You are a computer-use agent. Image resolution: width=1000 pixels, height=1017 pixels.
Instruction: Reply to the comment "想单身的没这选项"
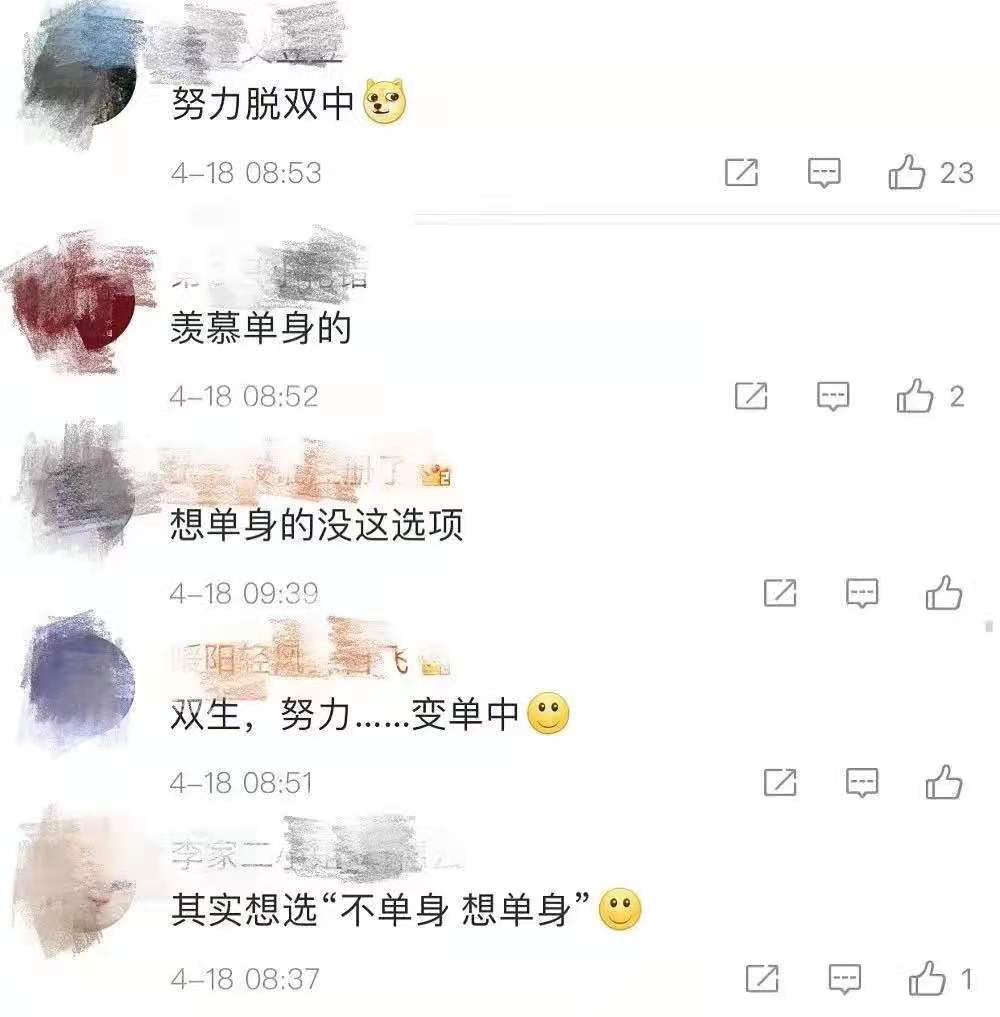point(862,594)
